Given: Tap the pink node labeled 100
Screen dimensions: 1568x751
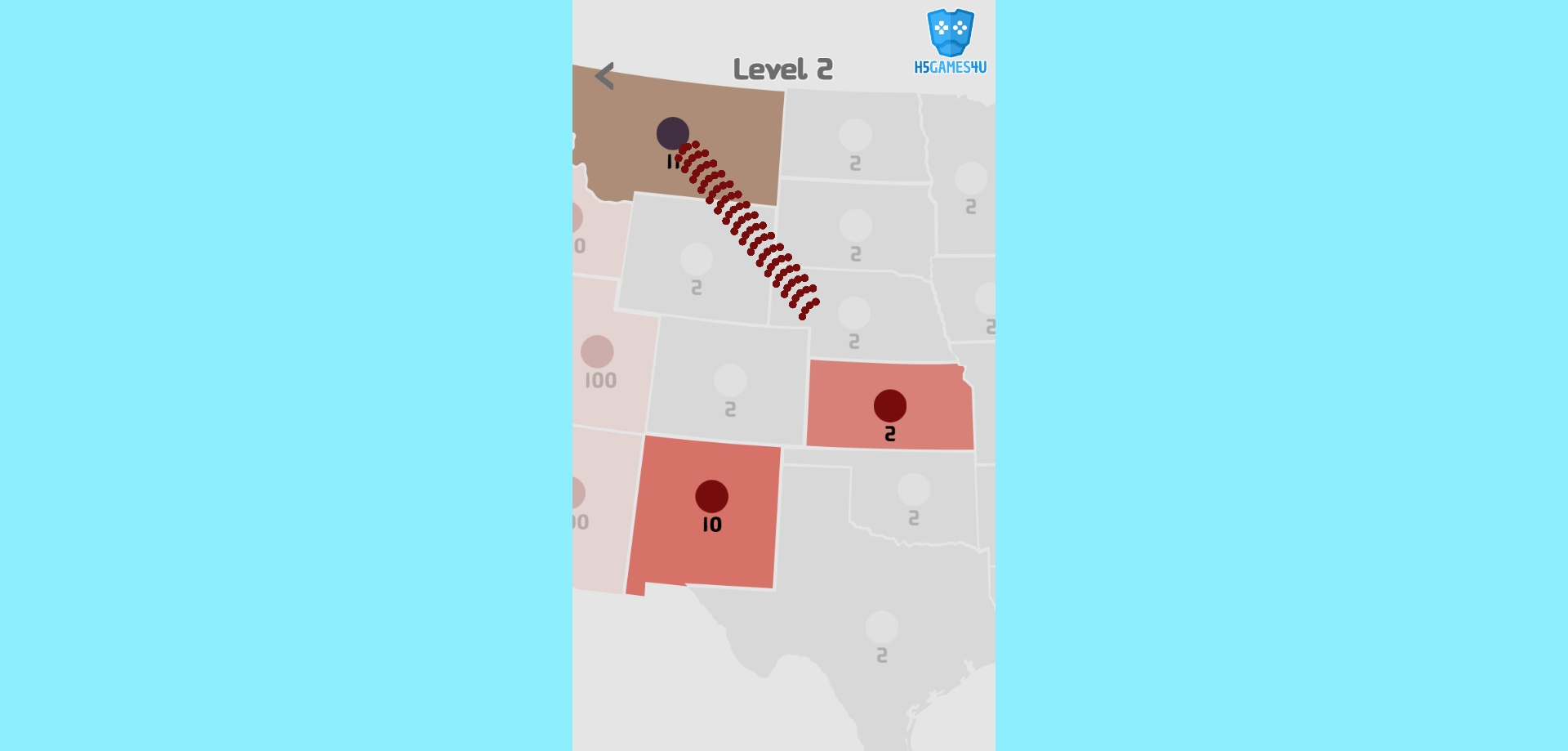Looking at the screenshot, I should (x=597, y=352).
